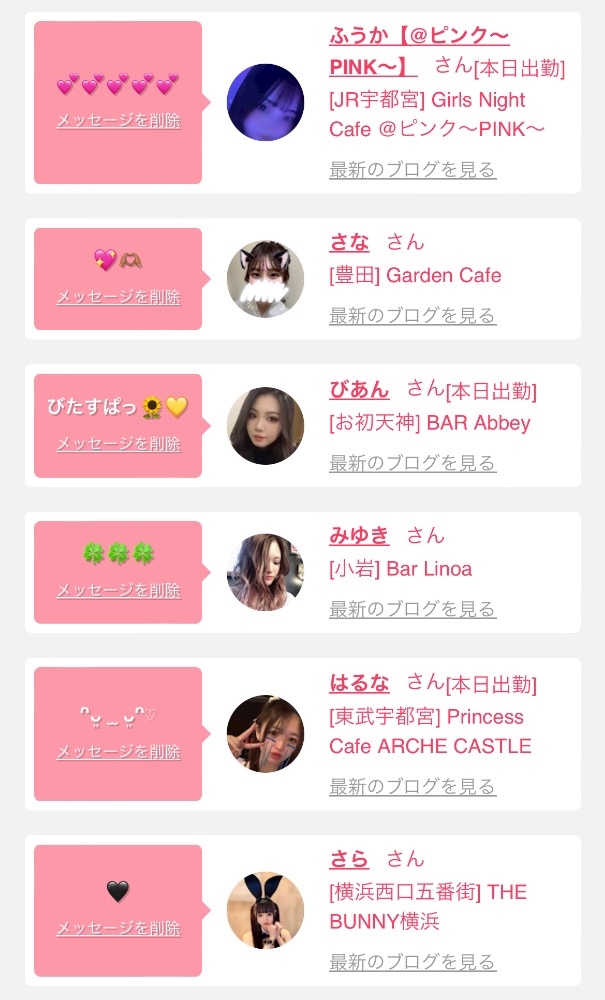Image resolution: width=605 pixels, height=1000 pixels.
Task: View みゆき's latest blog
Action: click(412, 609)
